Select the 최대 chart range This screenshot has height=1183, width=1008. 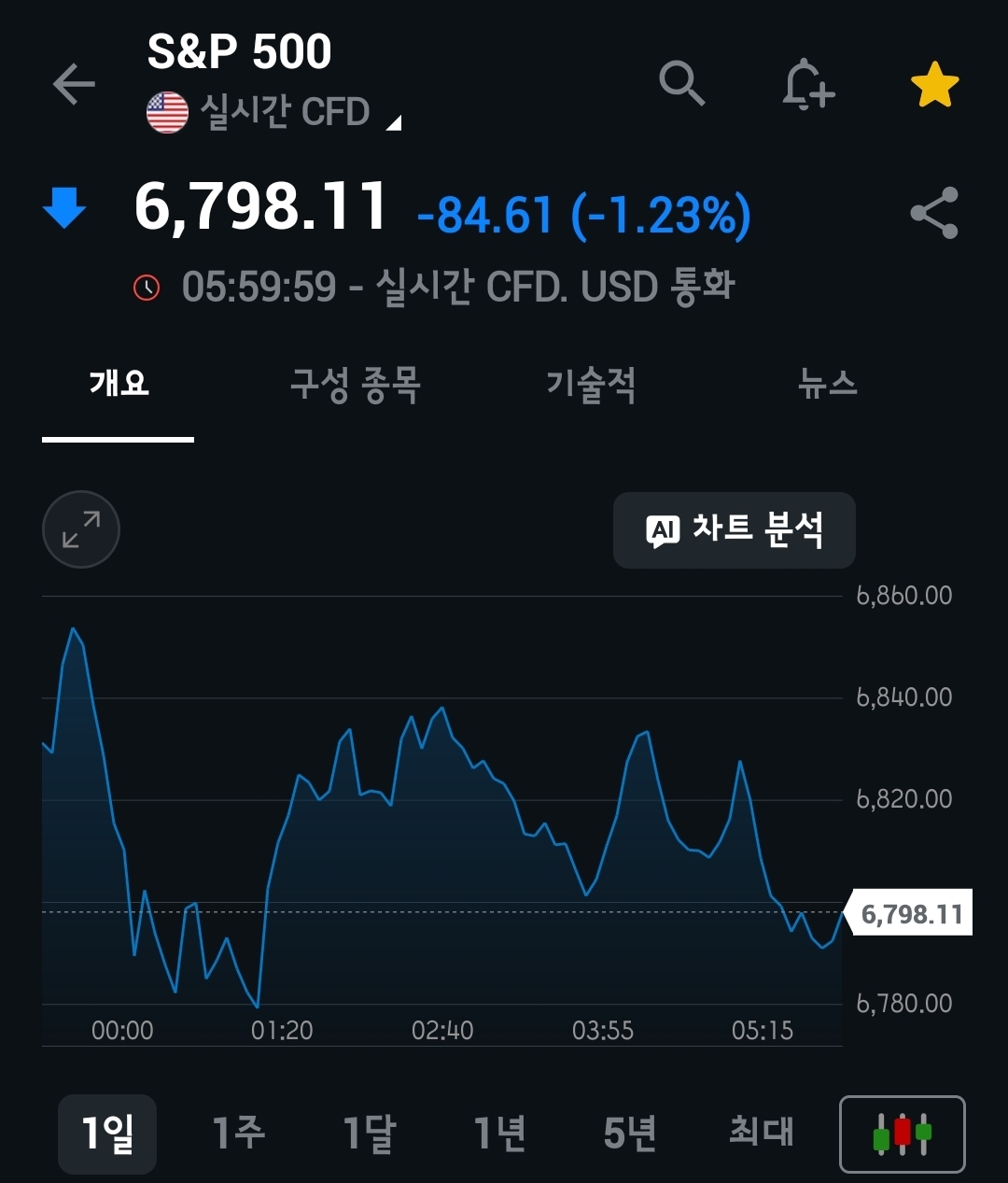761,1134
